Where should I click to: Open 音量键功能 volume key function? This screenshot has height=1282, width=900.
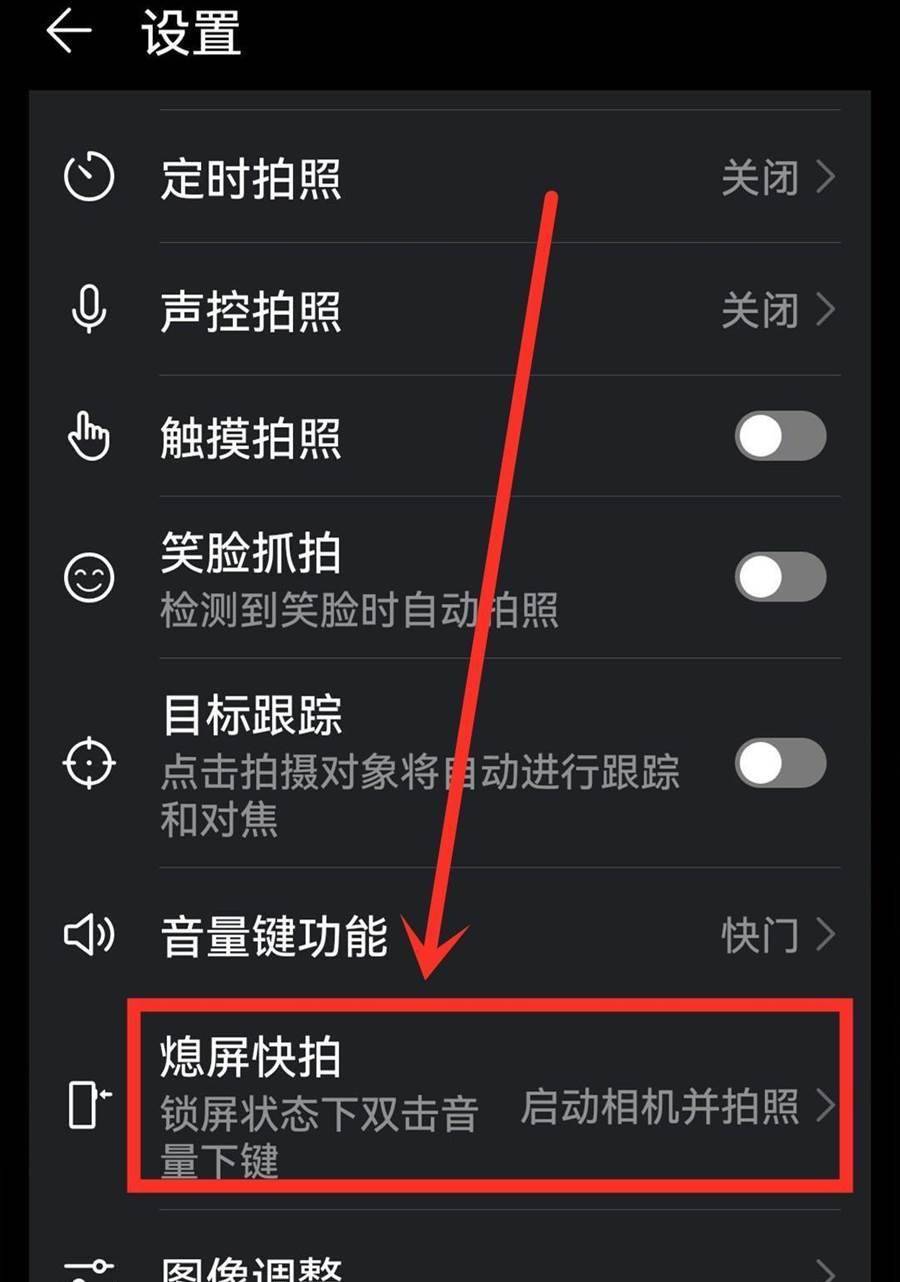coord(450,936)
